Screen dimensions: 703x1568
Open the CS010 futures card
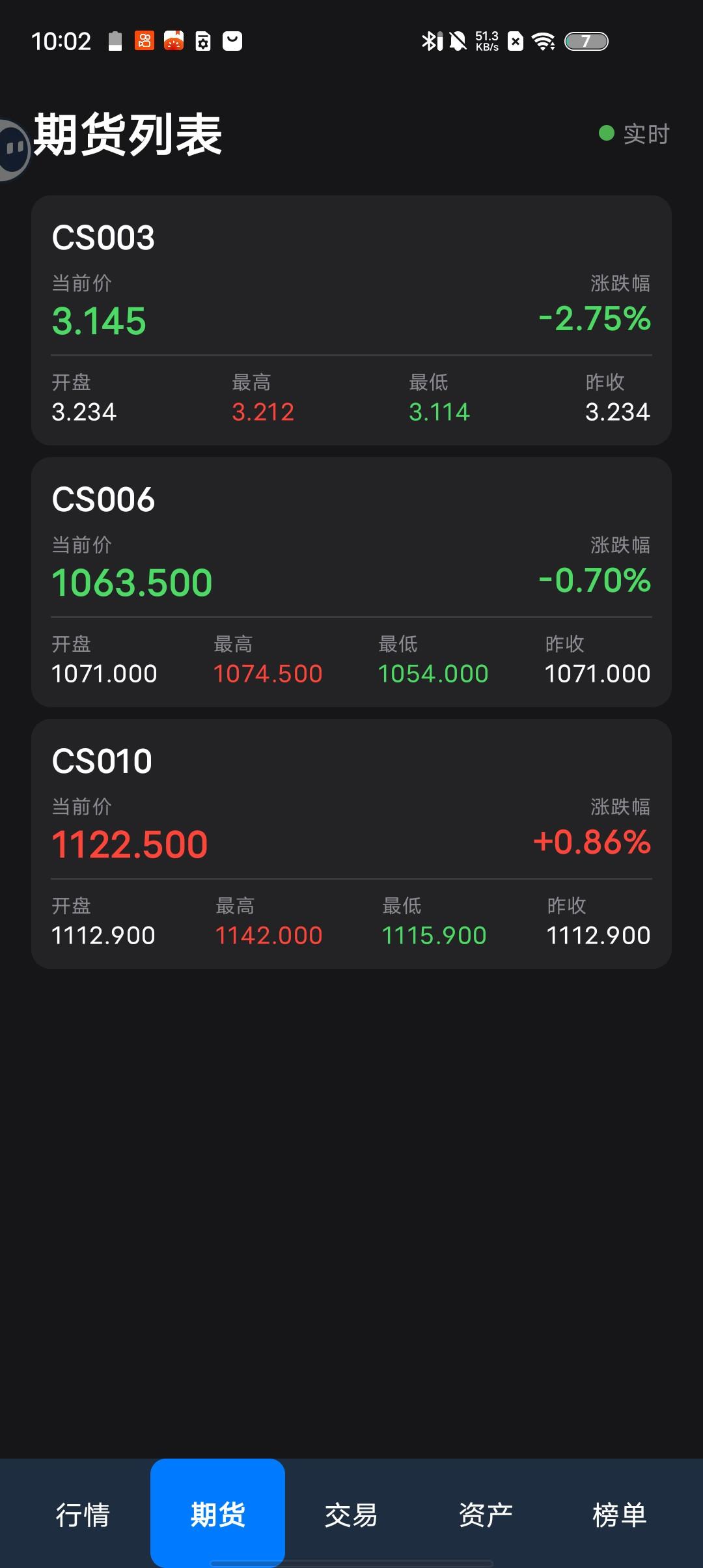[351, 842]
